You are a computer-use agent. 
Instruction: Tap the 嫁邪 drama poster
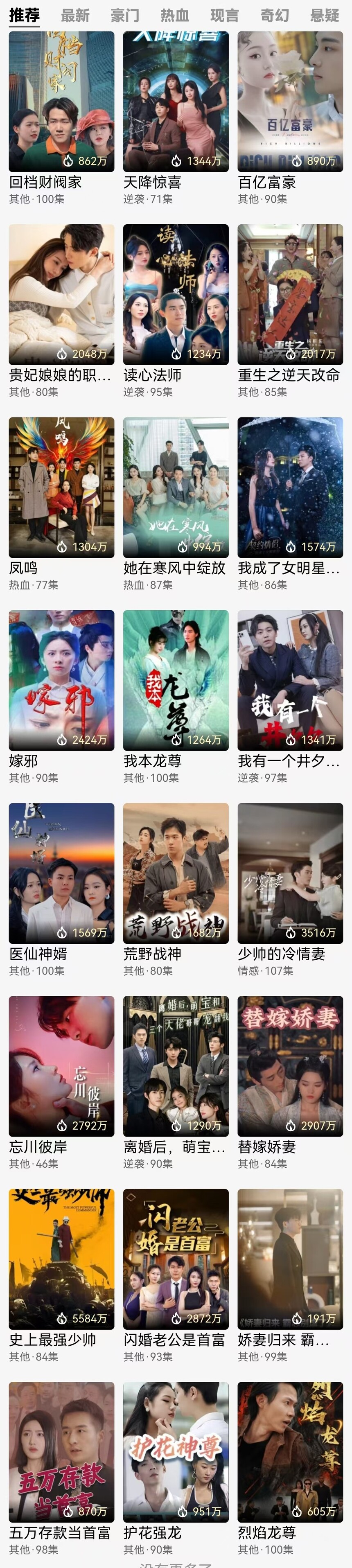(x=61, y=680)
